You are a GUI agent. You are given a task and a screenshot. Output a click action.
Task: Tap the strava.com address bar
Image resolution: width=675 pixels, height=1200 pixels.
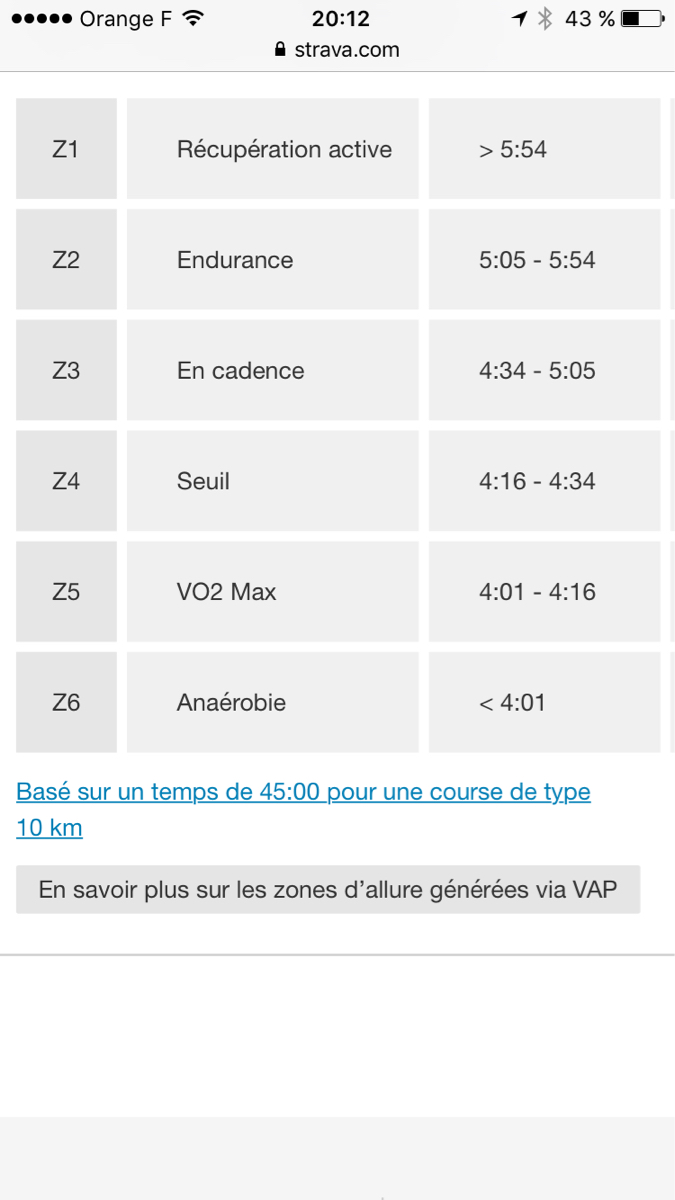tap(337, 50)
